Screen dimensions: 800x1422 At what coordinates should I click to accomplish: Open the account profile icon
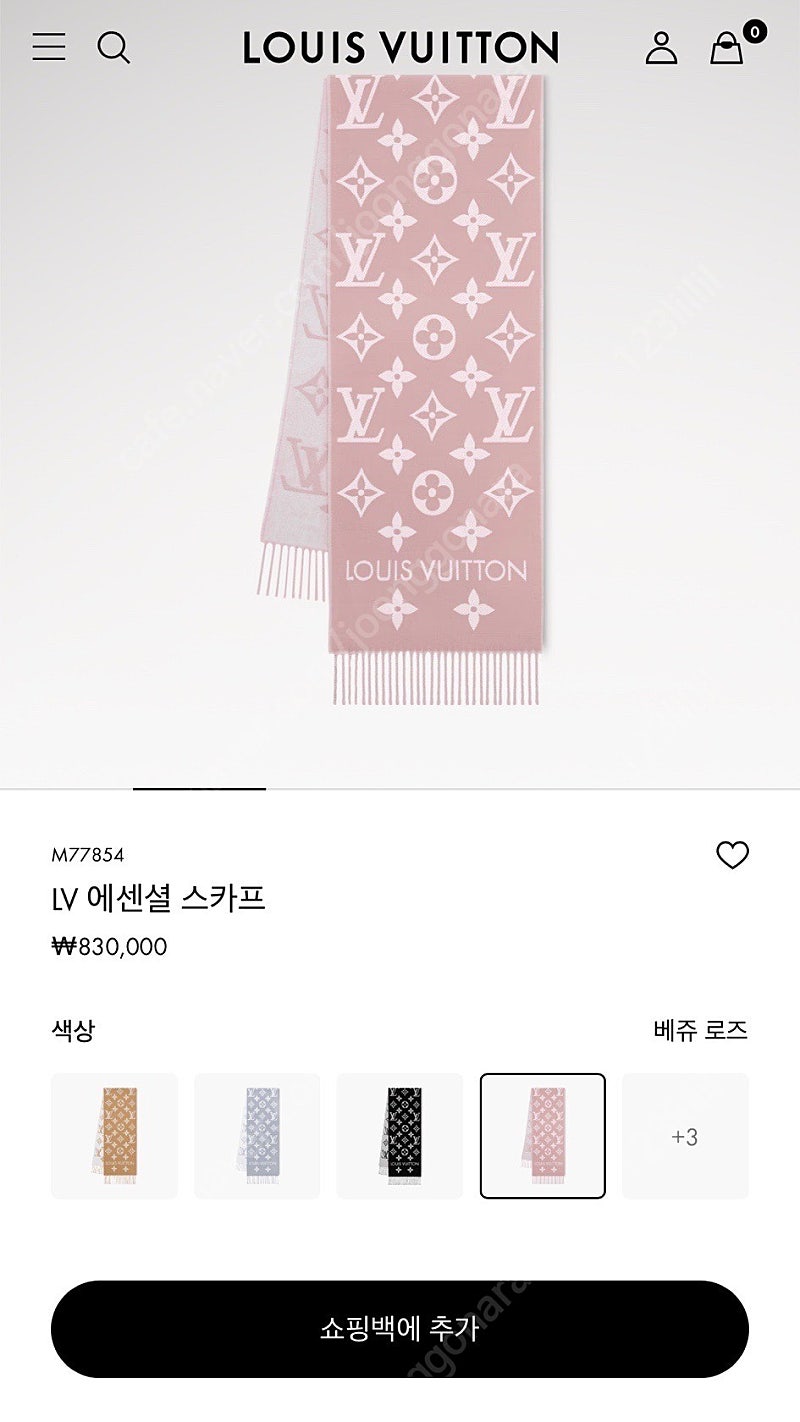661,47
